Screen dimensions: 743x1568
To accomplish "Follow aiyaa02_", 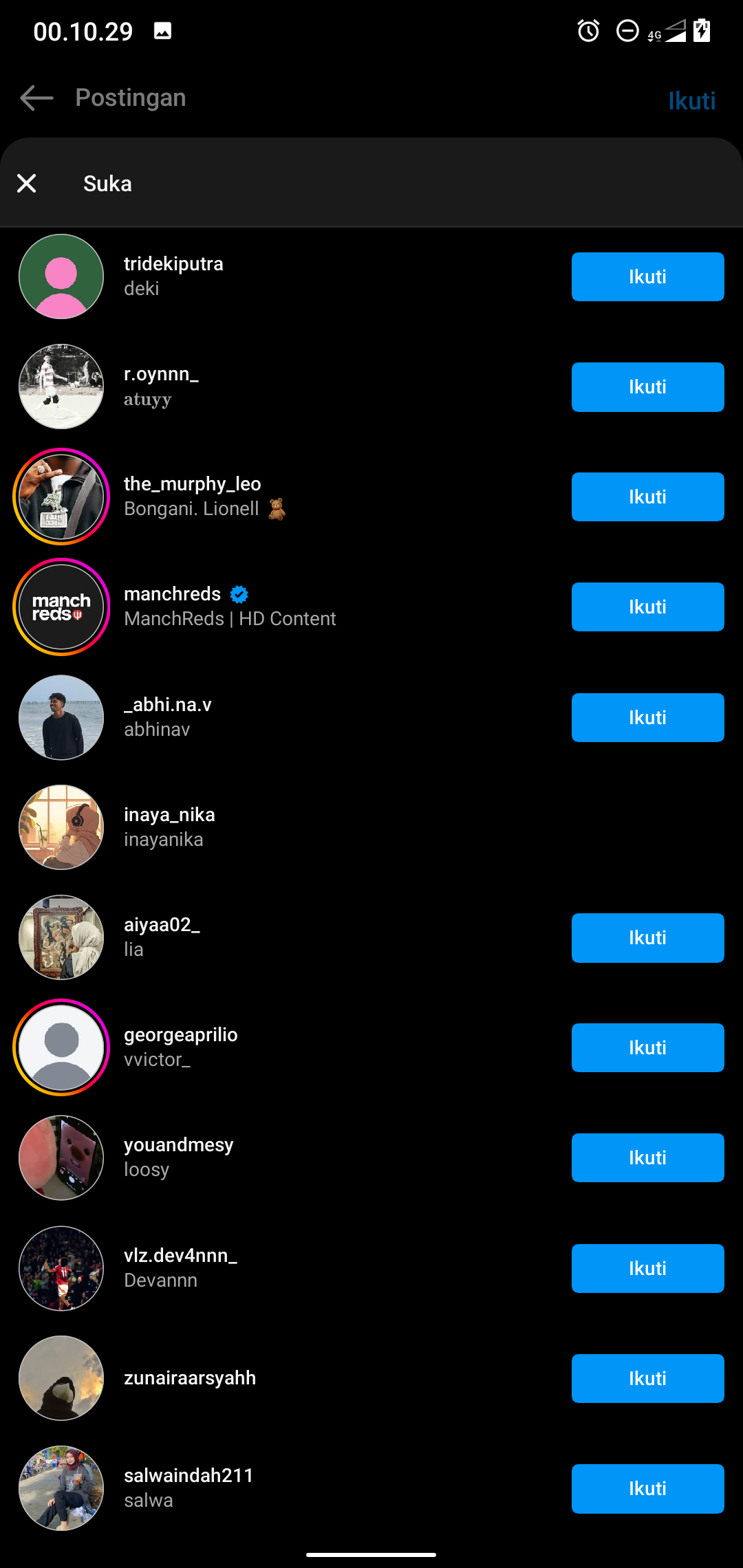I will click(647, 938).
